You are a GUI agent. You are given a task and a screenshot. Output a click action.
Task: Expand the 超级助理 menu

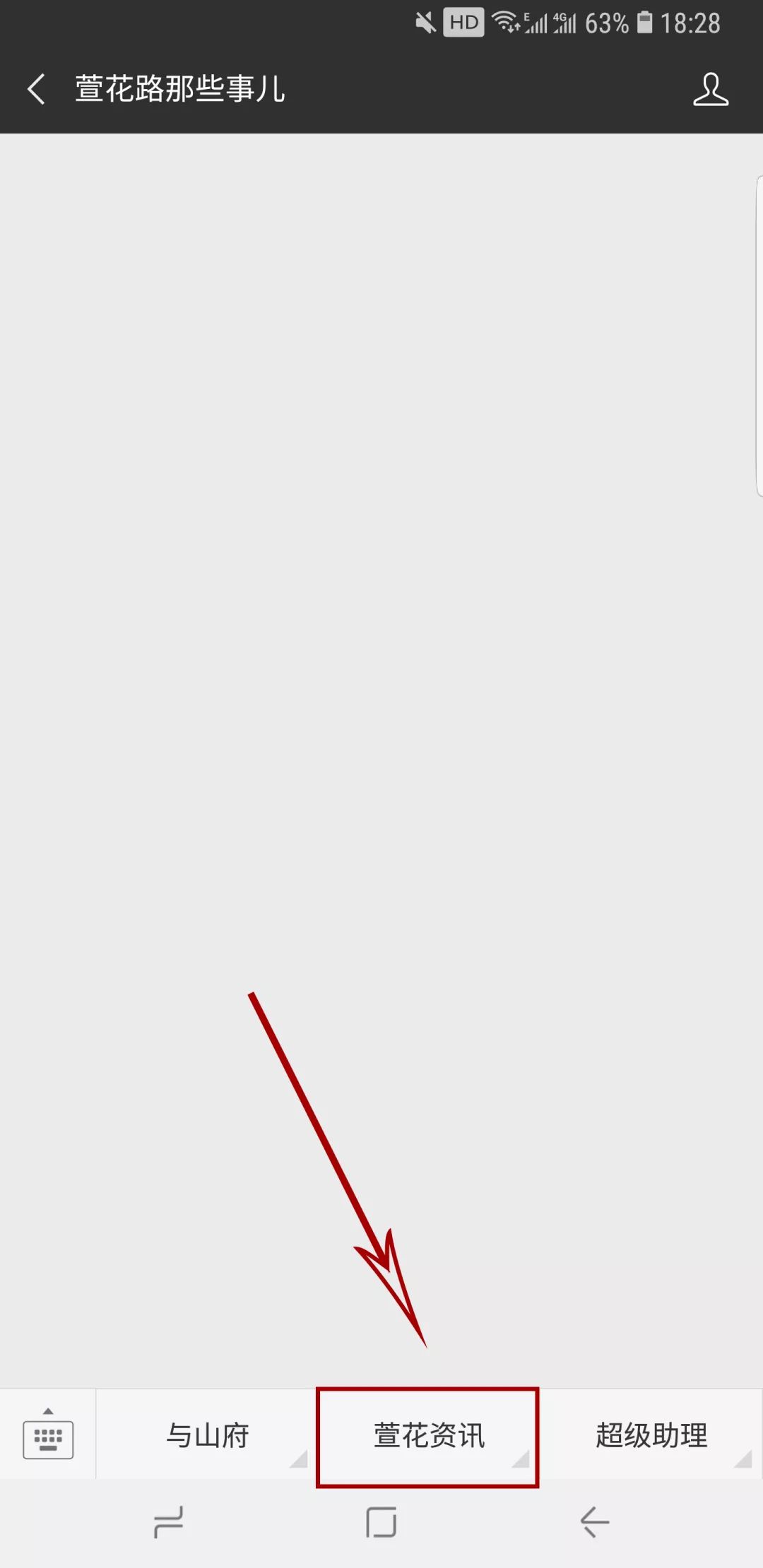point(651,1435)
